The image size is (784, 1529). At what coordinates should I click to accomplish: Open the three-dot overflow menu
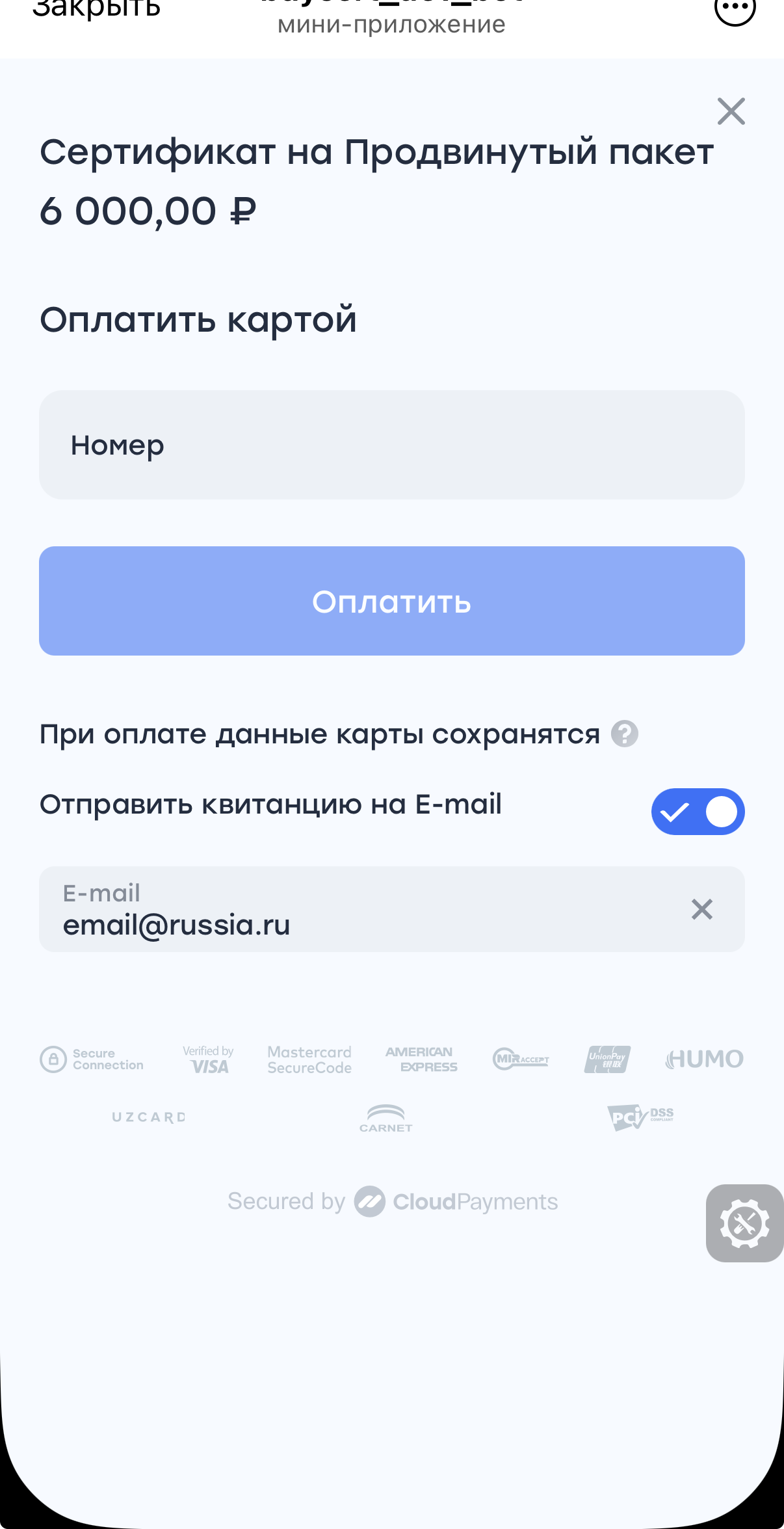735,9
